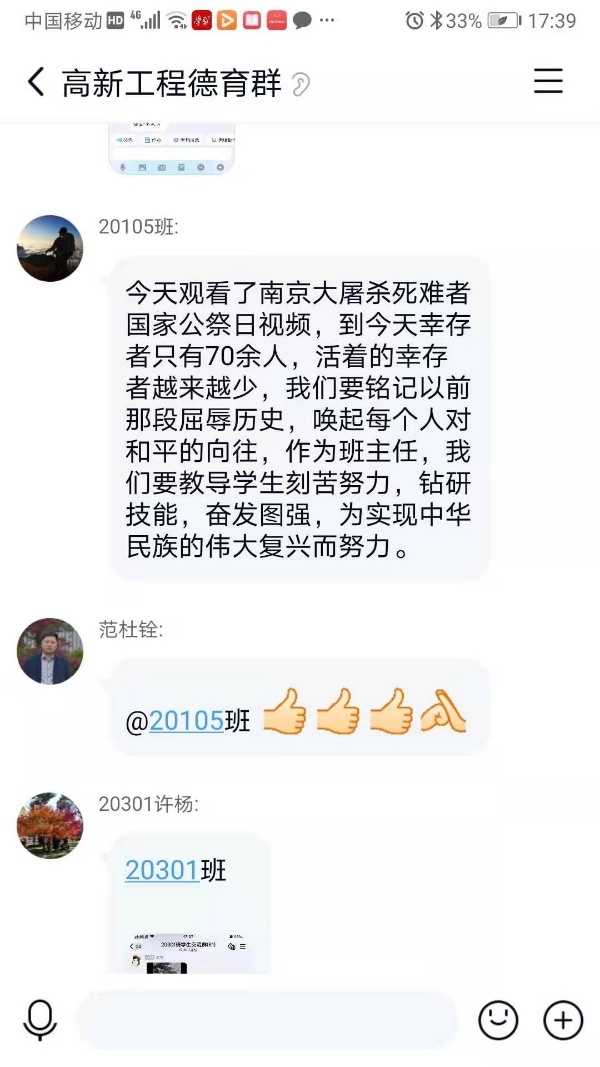This screenshot has width=600, height=1067.
Task: Open the group chat menu
Action: [x=548, y=82]
